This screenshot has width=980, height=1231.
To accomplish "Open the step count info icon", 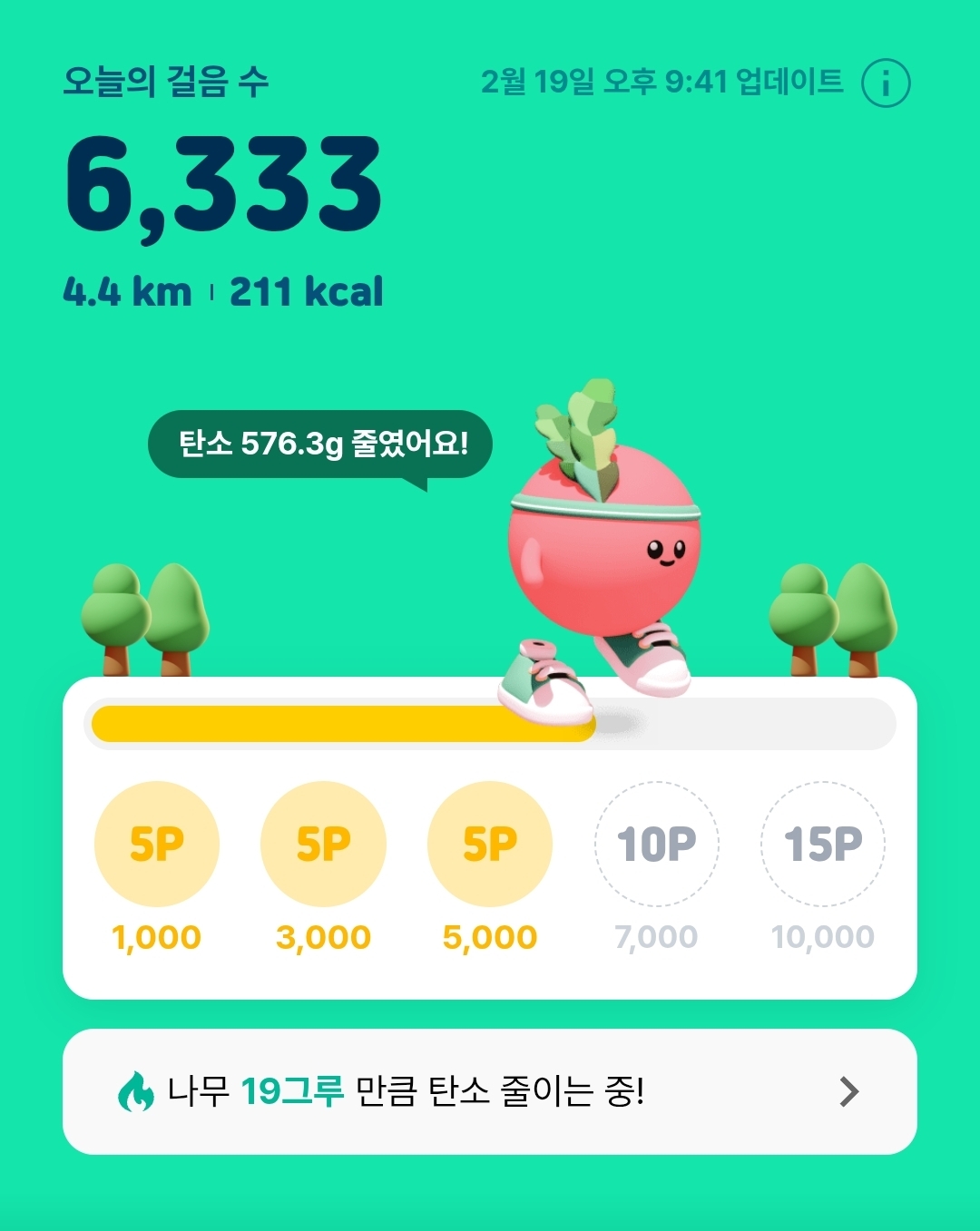I will (885, 83).
